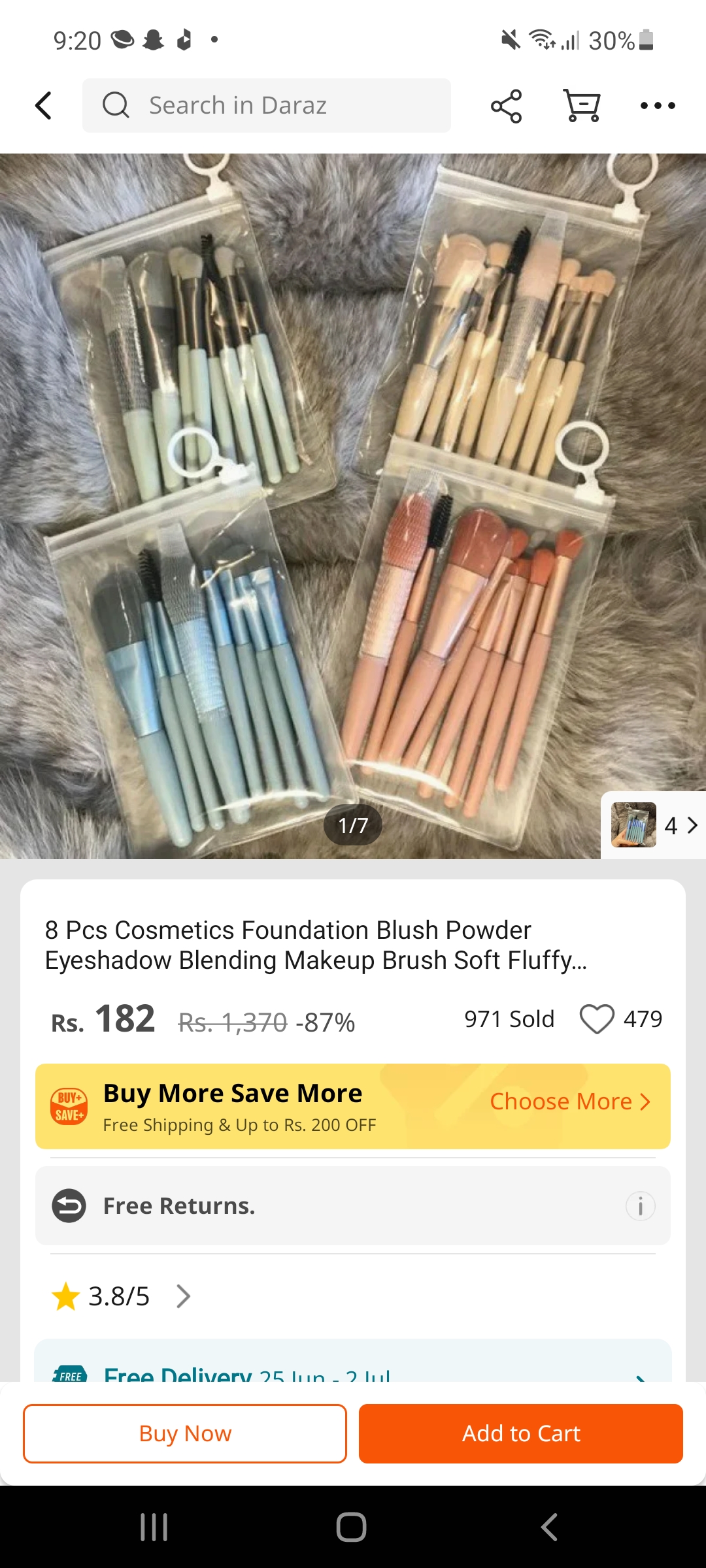
Task: Open the variant thumbnail showing 4 options
Action: (x=654, y=825)
